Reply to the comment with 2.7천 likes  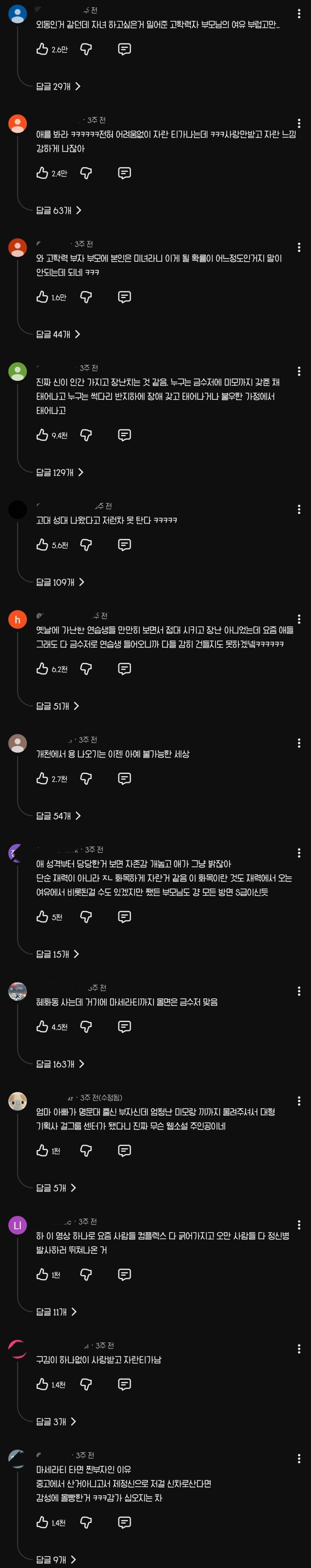(x=124, y=779)
